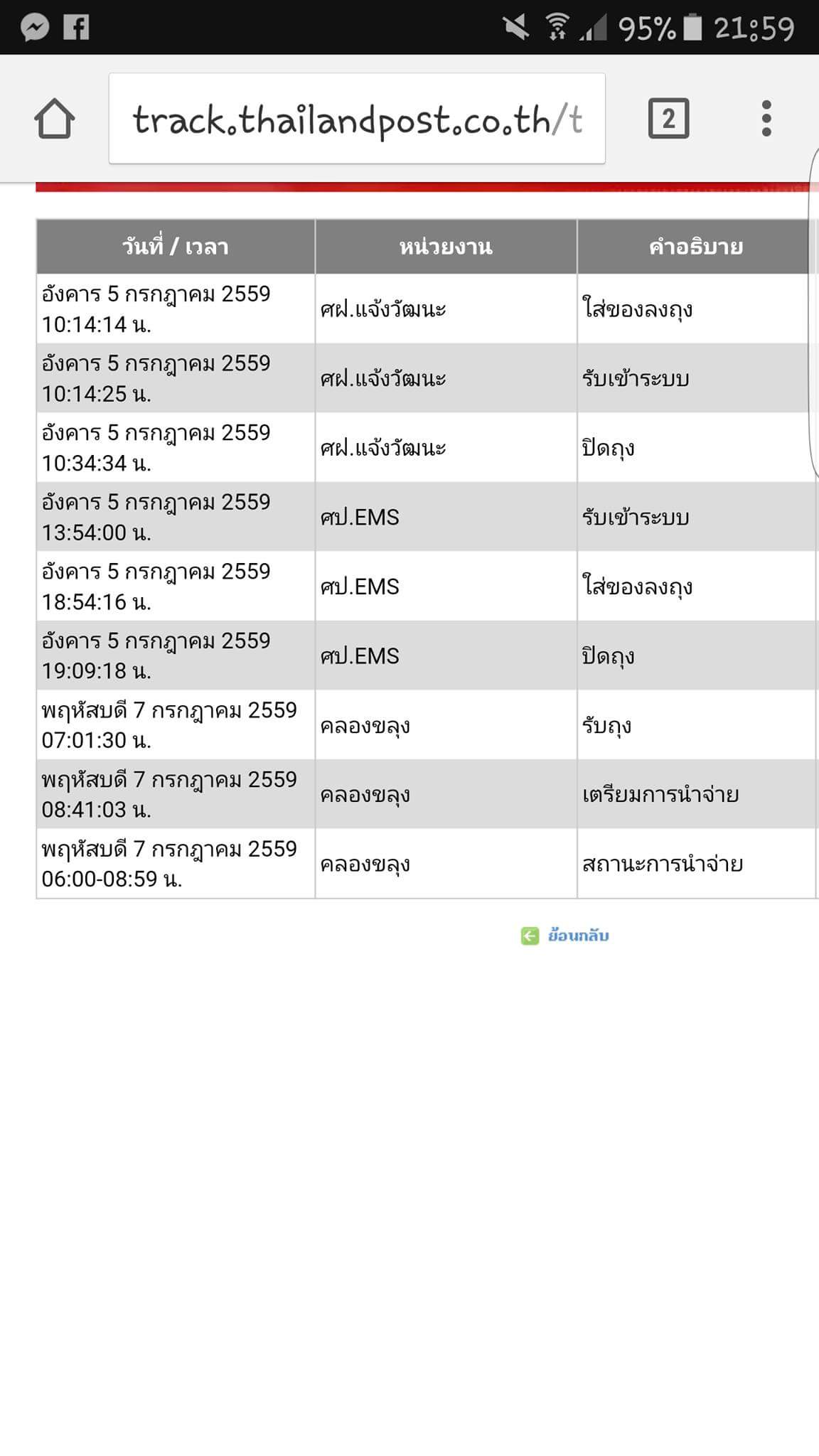
Task: Open the browser overflow menu
Action: (x=766, y=119)
